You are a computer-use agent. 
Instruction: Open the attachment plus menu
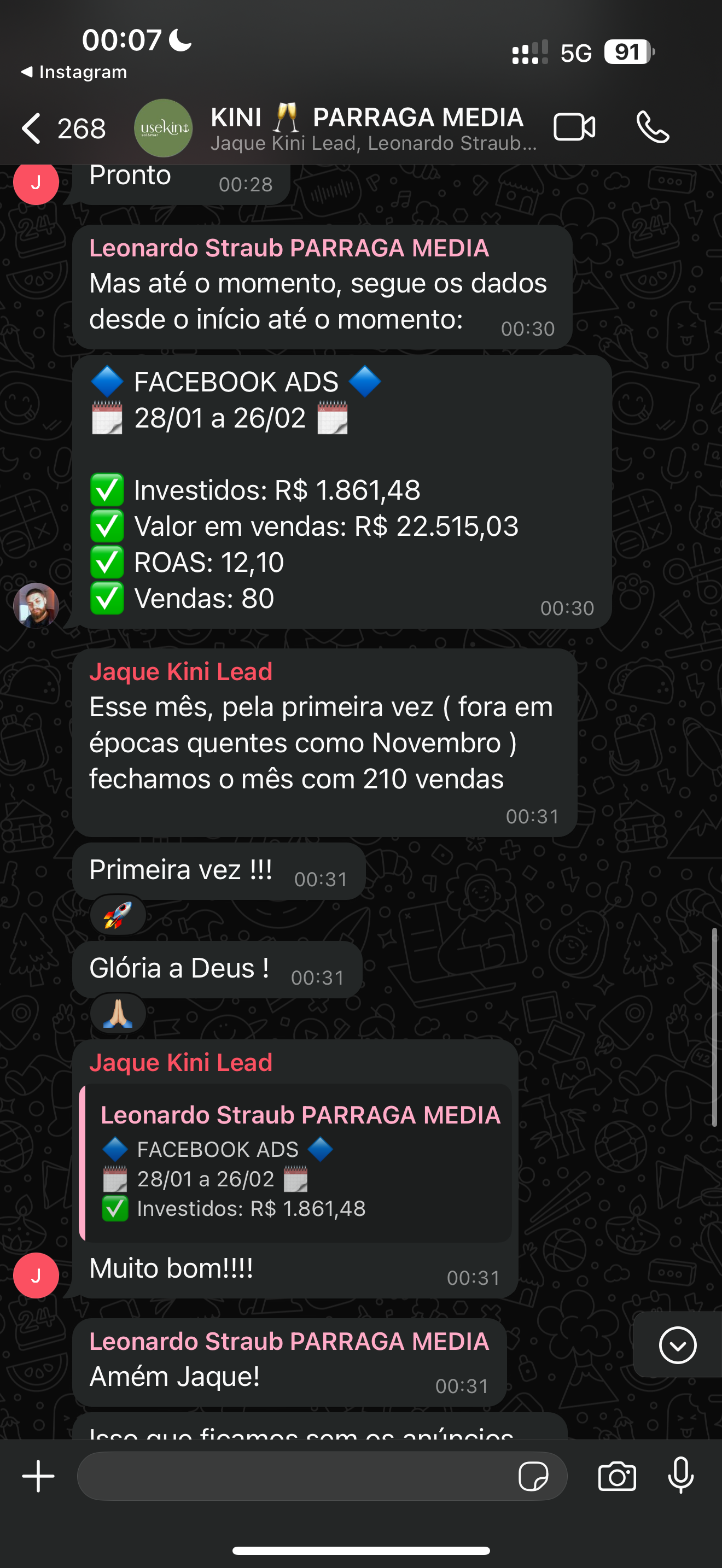pos(38,1476)
